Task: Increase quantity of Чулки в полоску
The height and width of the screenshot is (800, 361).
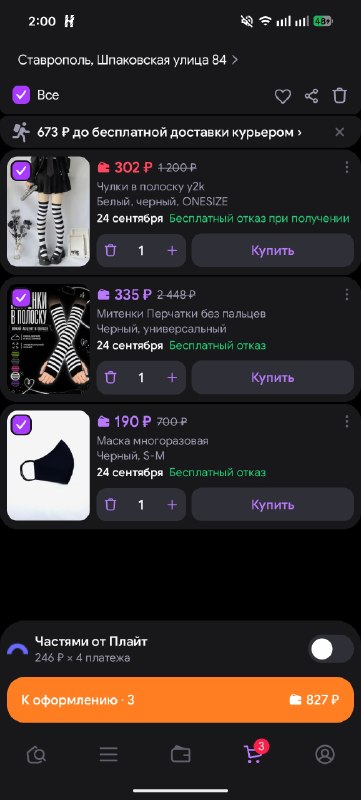Action: pos(172,251)
